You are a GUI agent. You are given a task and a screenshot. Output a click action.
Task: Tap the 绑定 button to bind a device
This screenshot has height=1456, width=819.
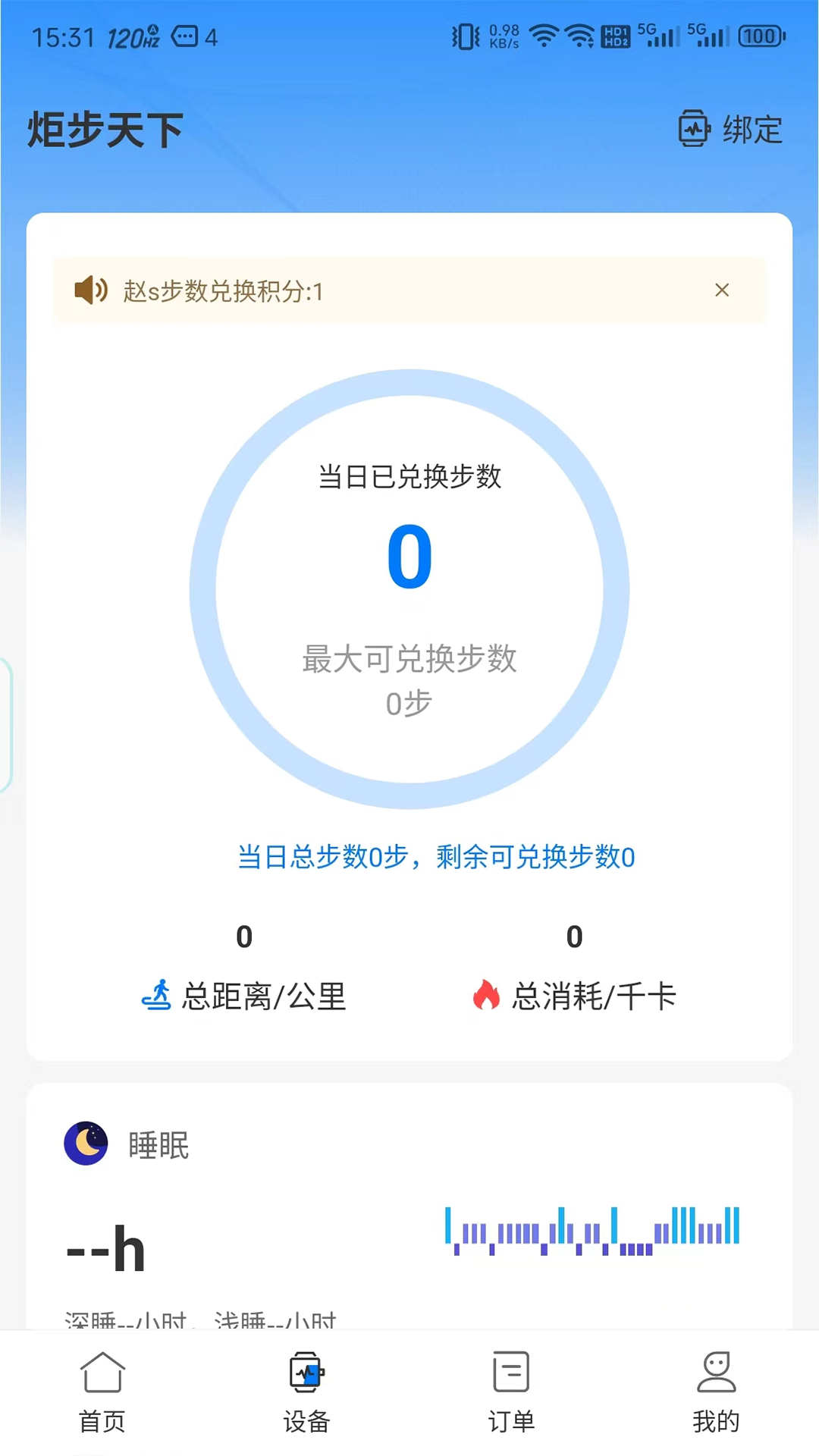pos(730,128)
